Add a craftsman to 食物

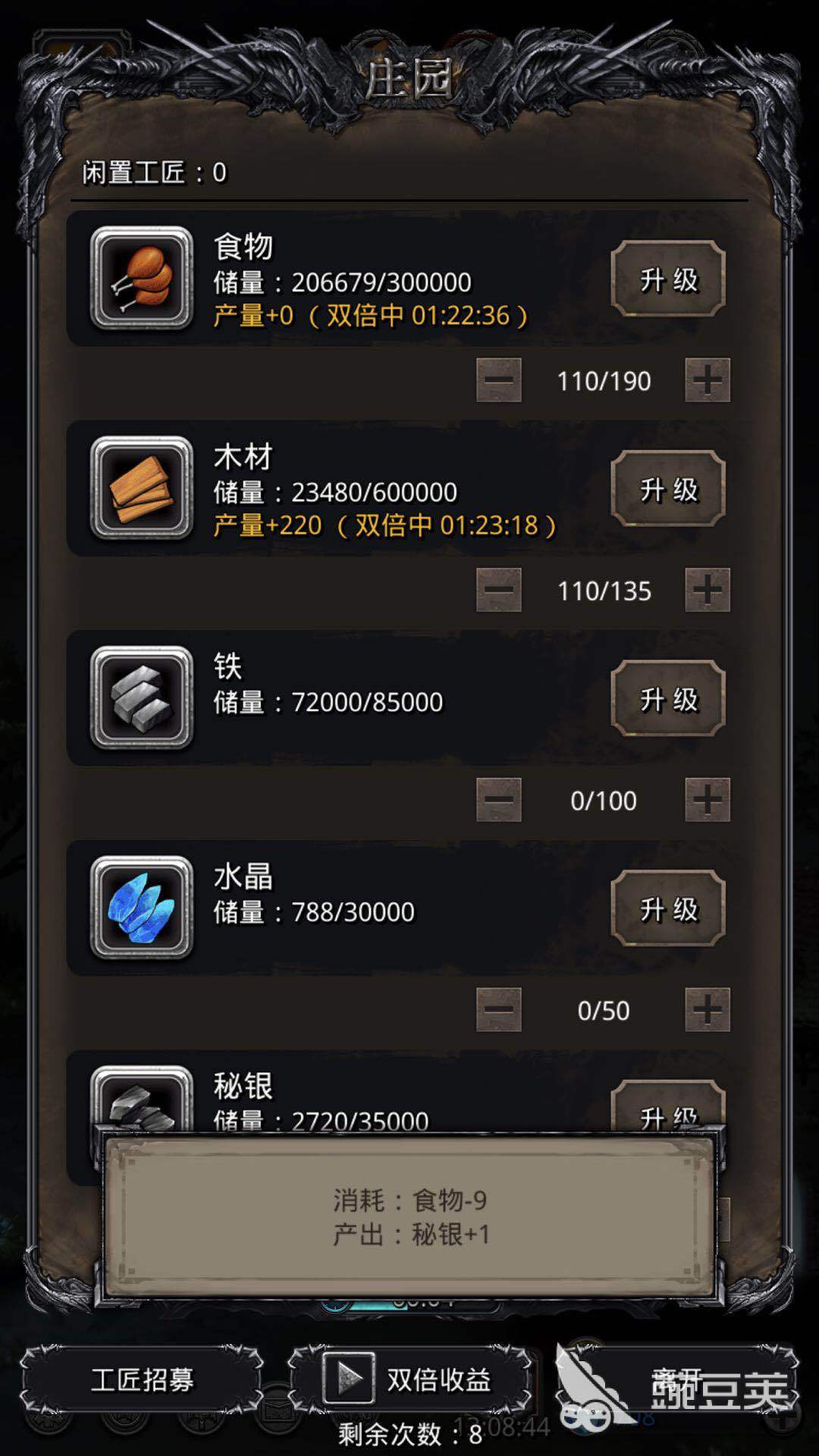click(x=707, y=380)
